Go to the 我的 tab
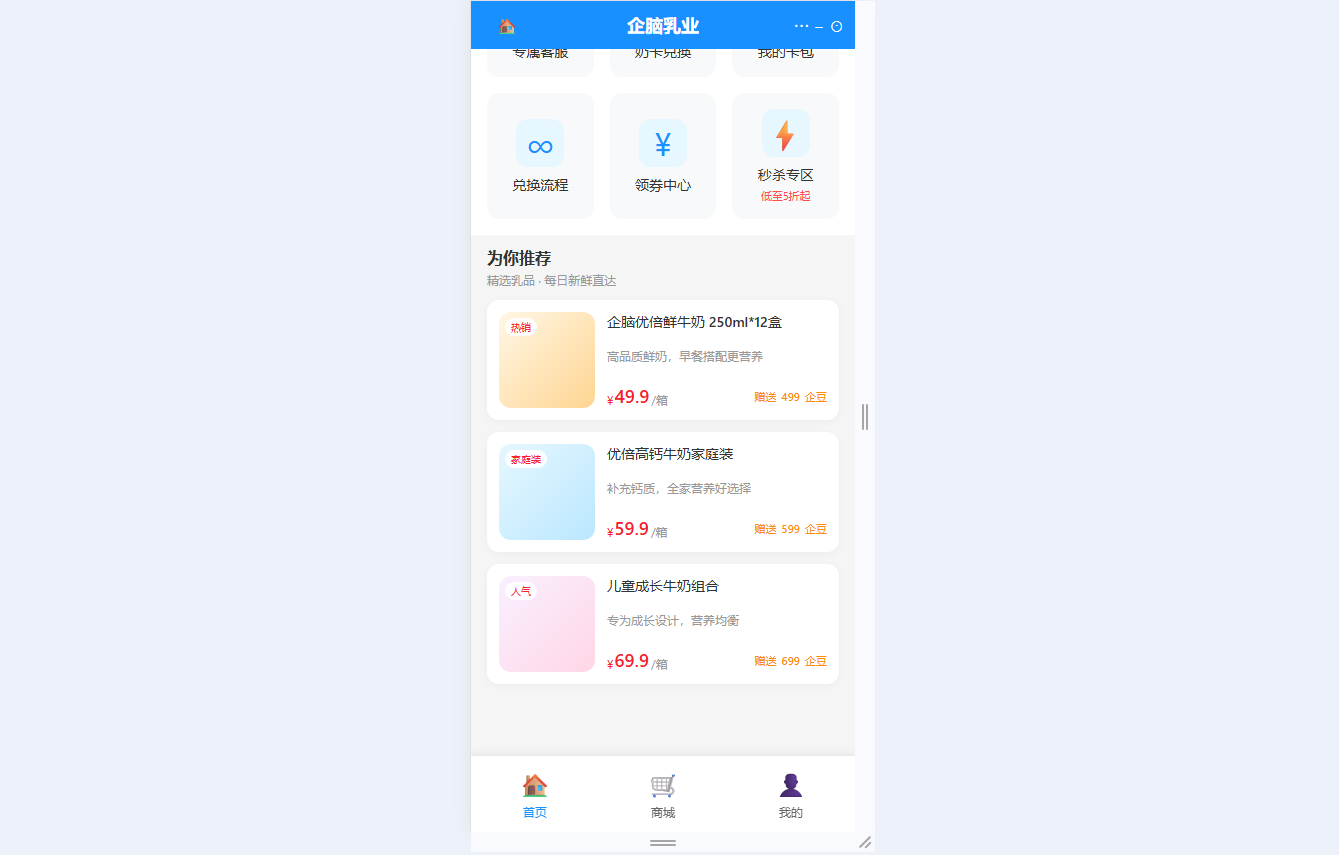The image size is (1339, 855). [x=791, y=796]
